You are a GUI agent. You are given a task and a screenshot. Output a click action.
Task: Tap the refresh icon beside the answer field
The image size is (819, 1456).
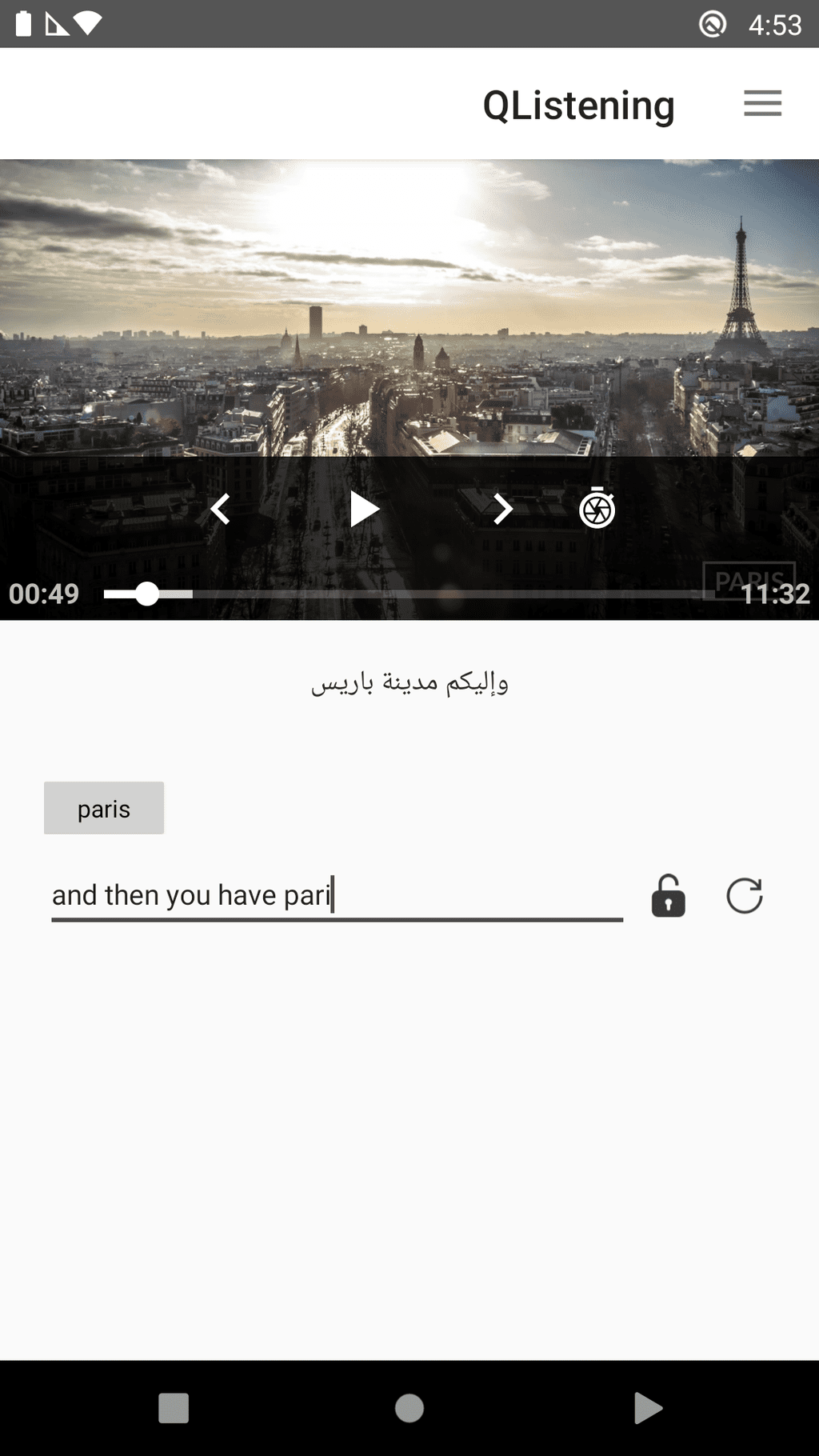tap(744, 895)
